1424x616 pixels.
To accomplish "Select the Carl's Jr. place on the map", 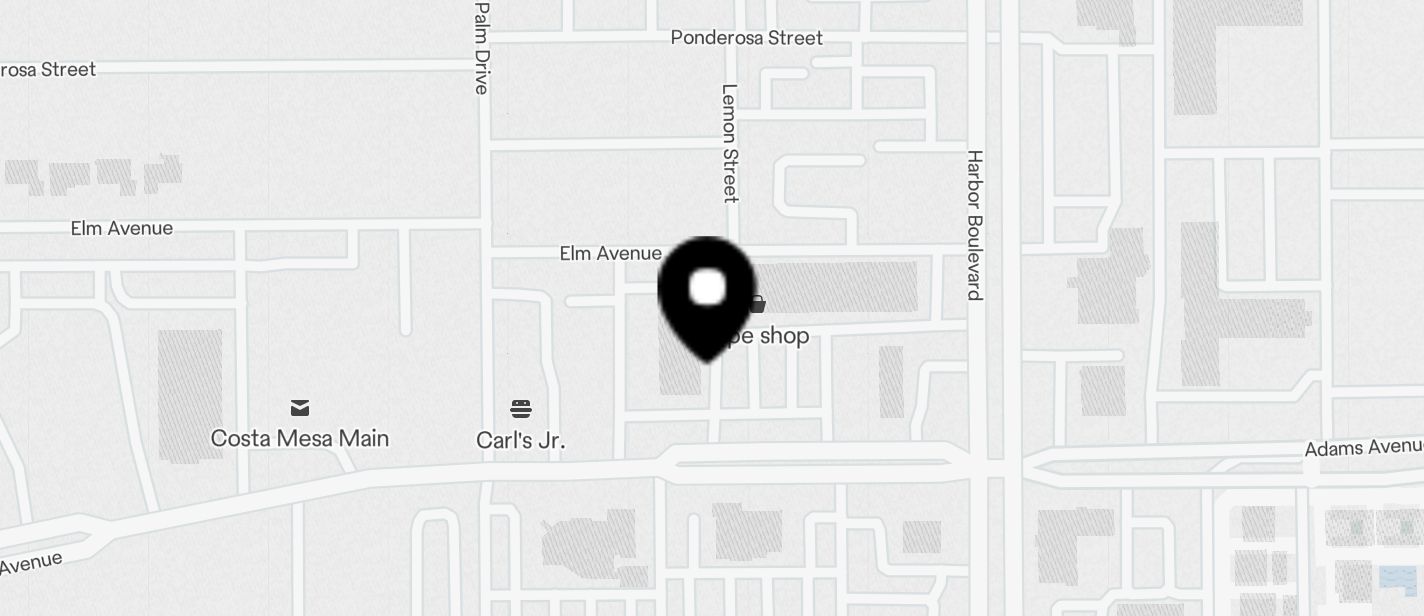I will coord(520,409).
